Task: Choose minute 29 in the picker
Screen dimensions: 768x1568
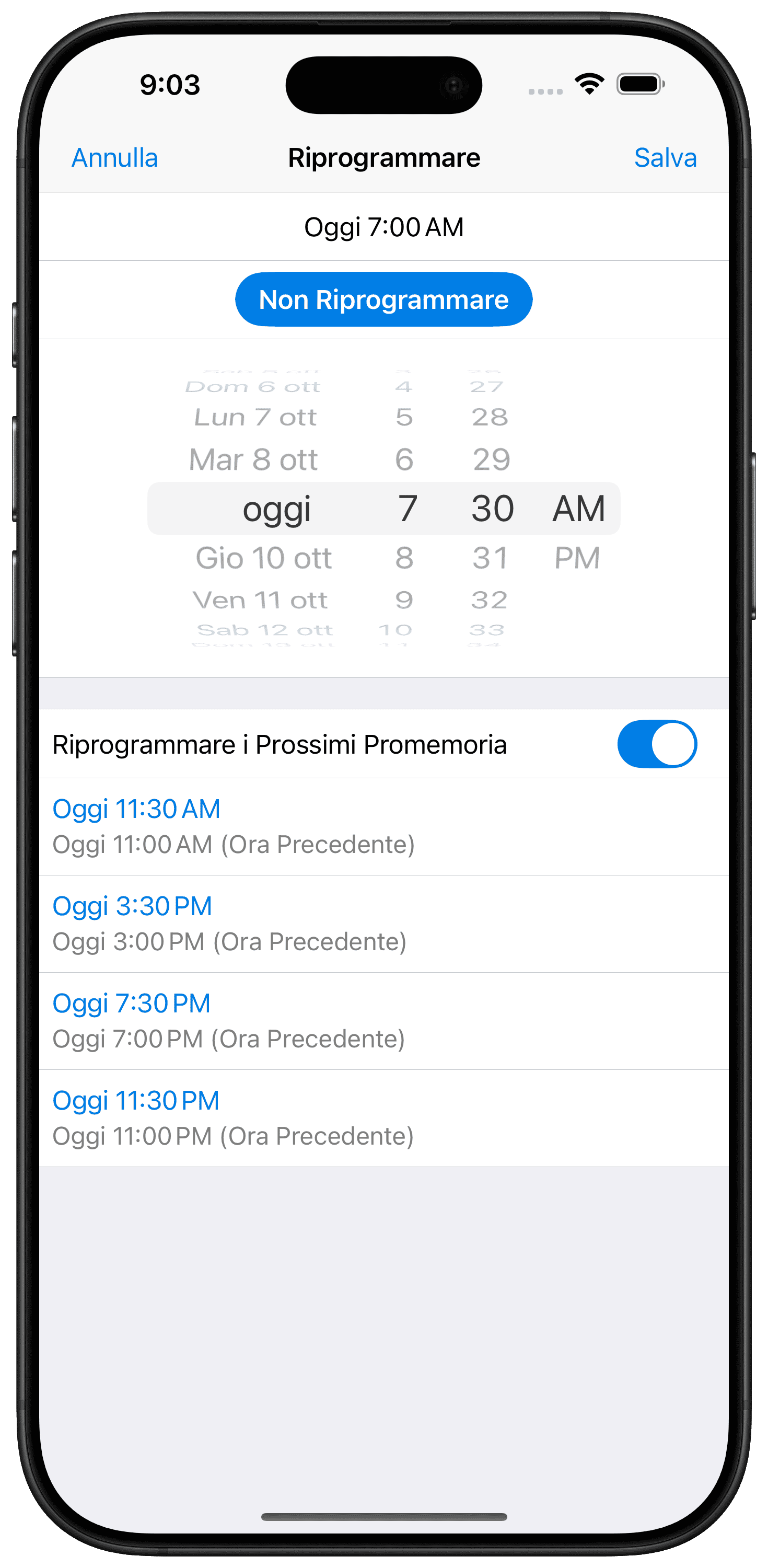Action: point(491,459)
